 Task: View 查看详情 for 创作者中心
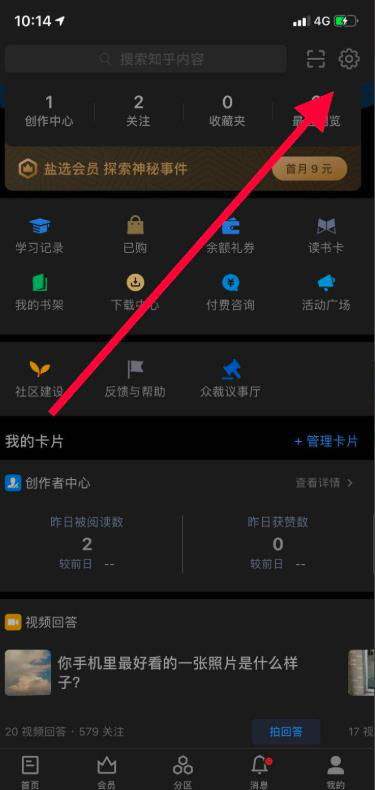(x=325, y=483)
